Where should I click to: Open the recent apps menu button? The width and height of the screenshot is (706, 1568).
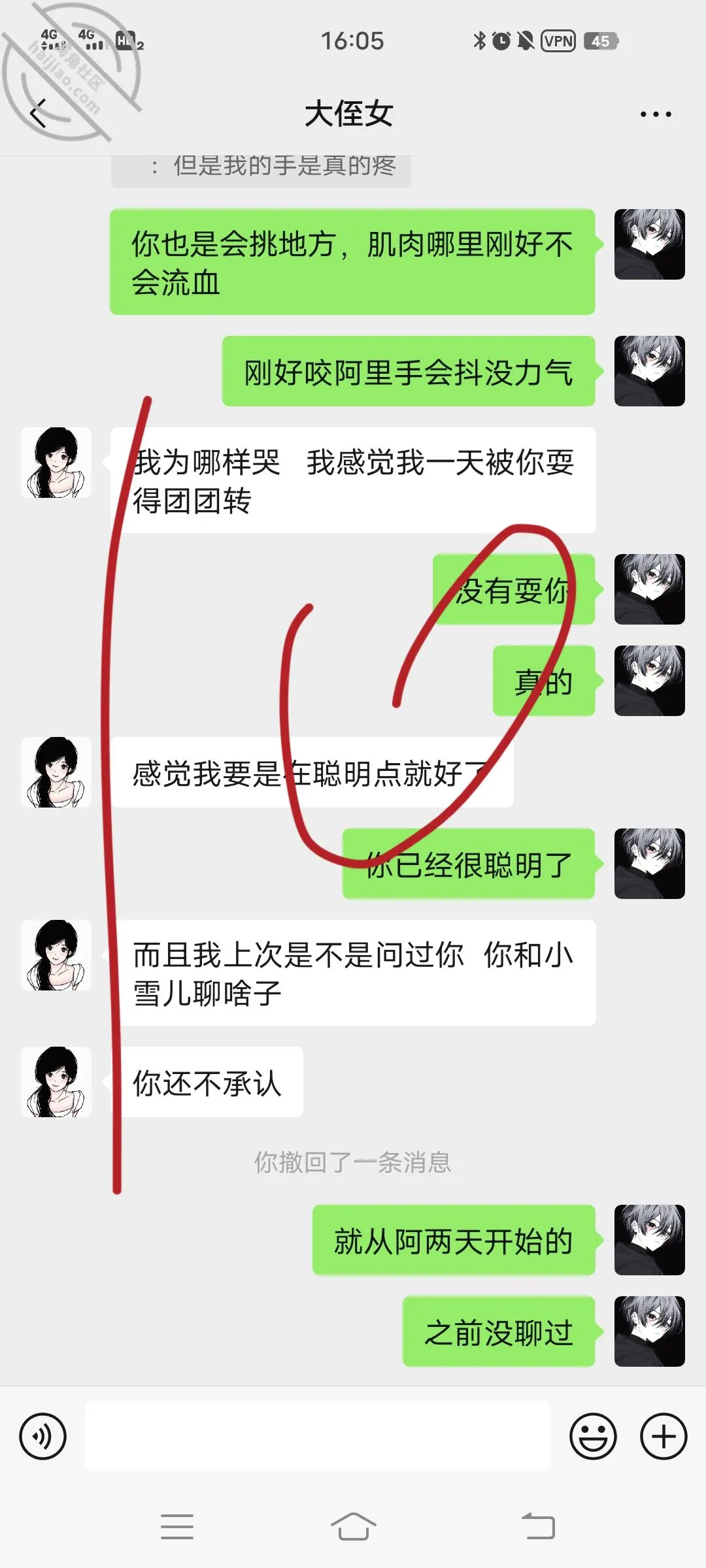177,1527
